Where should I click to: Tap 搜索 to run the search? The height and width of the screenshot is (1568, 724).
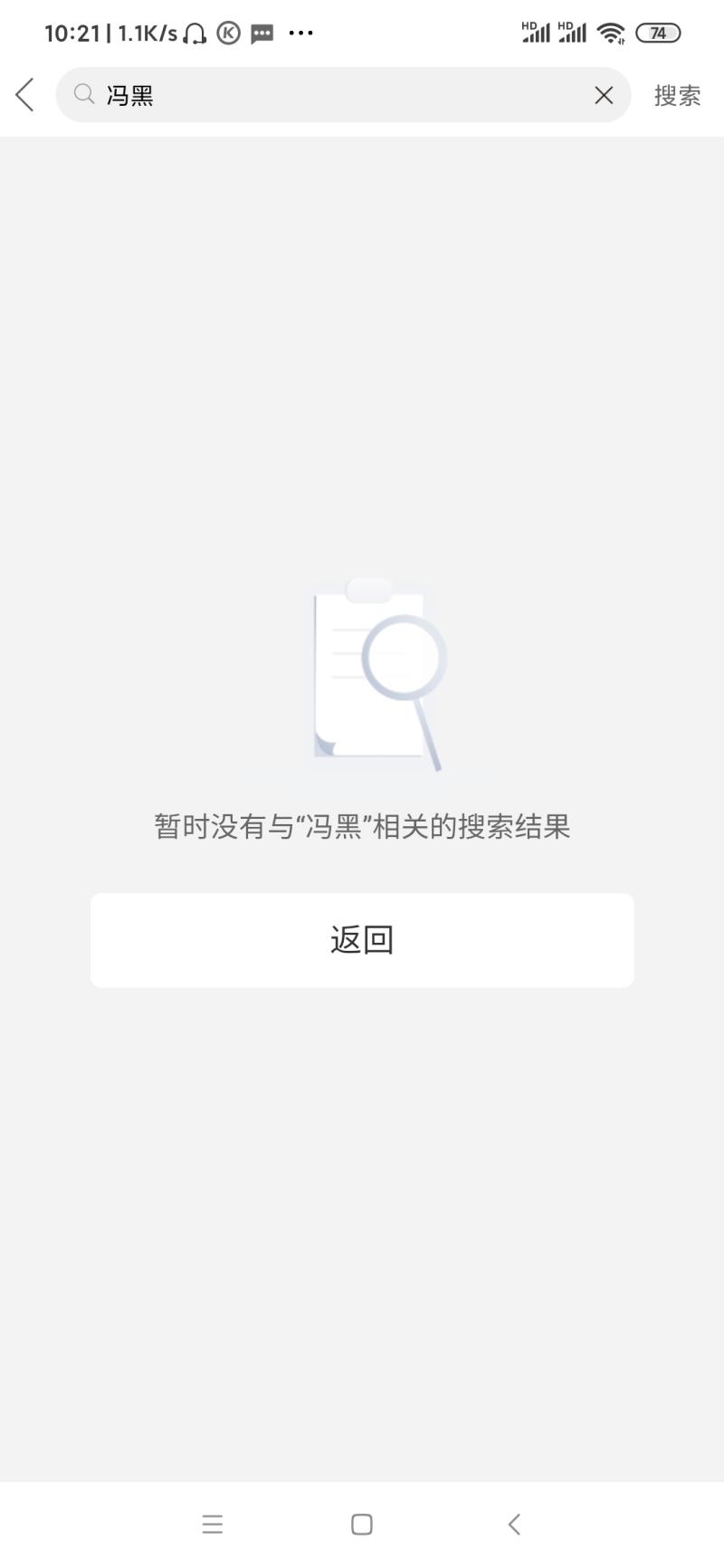click(x=677, y=95)
